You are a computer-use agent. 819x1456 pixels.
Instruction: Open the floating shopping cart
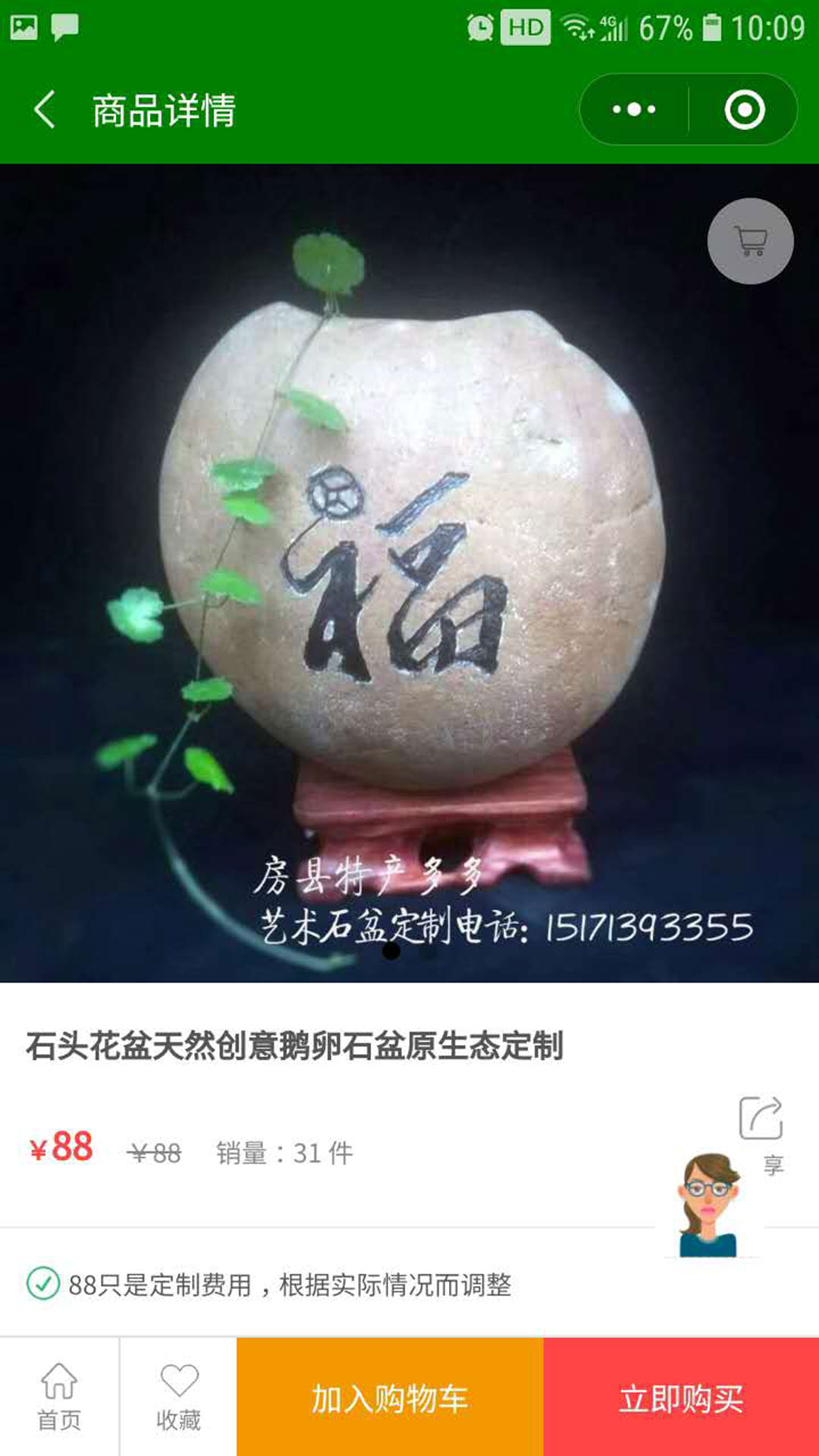(751, 241)
